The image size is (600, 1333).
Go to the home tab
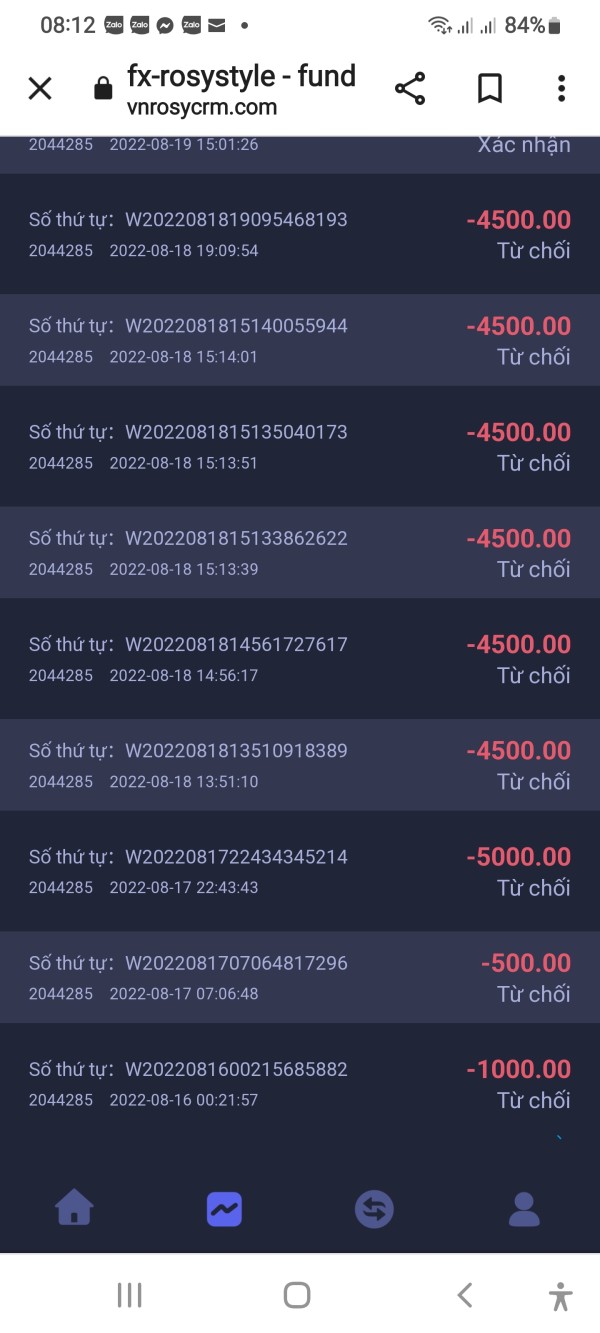(75, 1209)
